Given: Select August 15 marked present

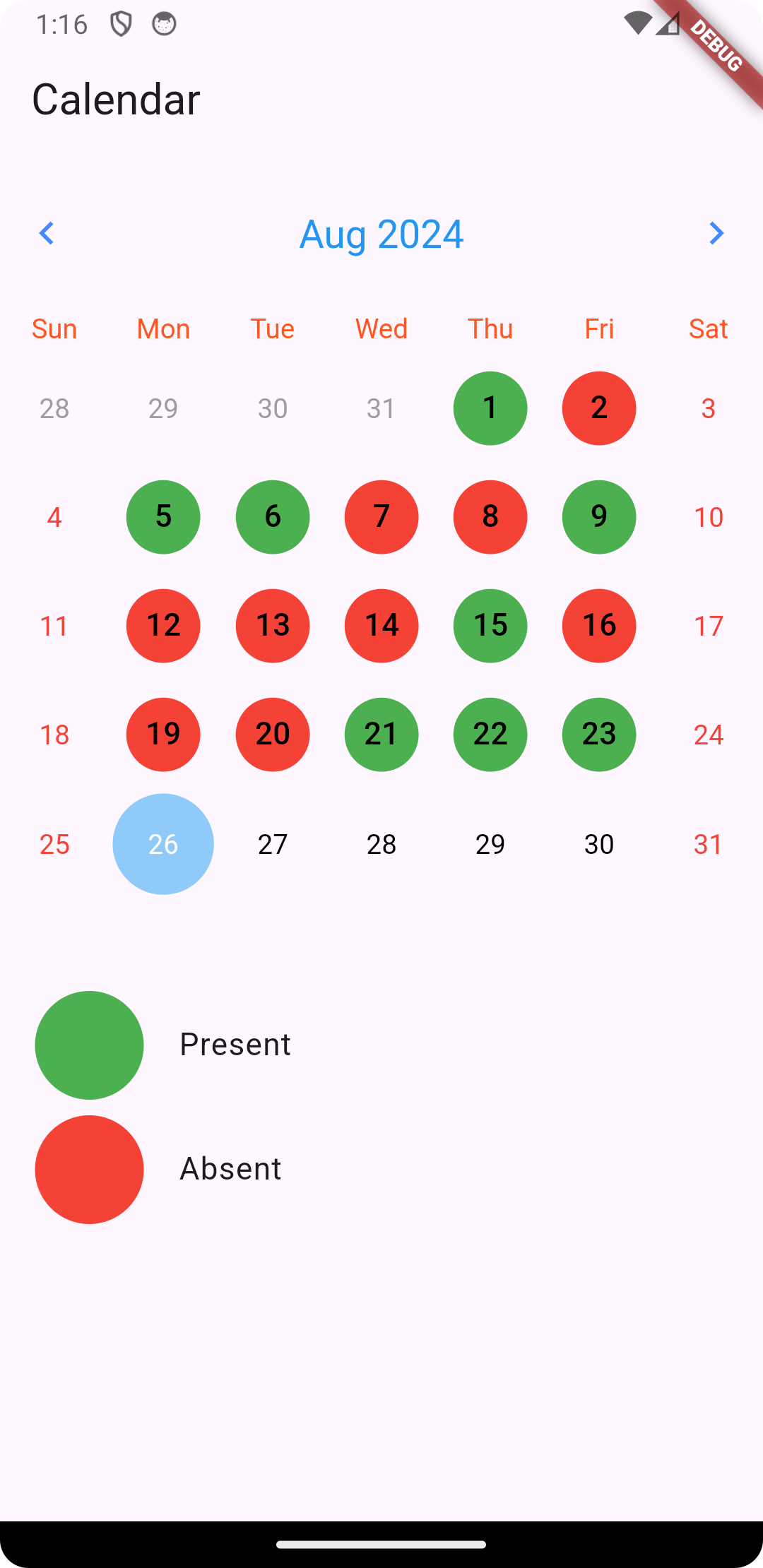Looking at the screenshot, I should pos(490,626).
